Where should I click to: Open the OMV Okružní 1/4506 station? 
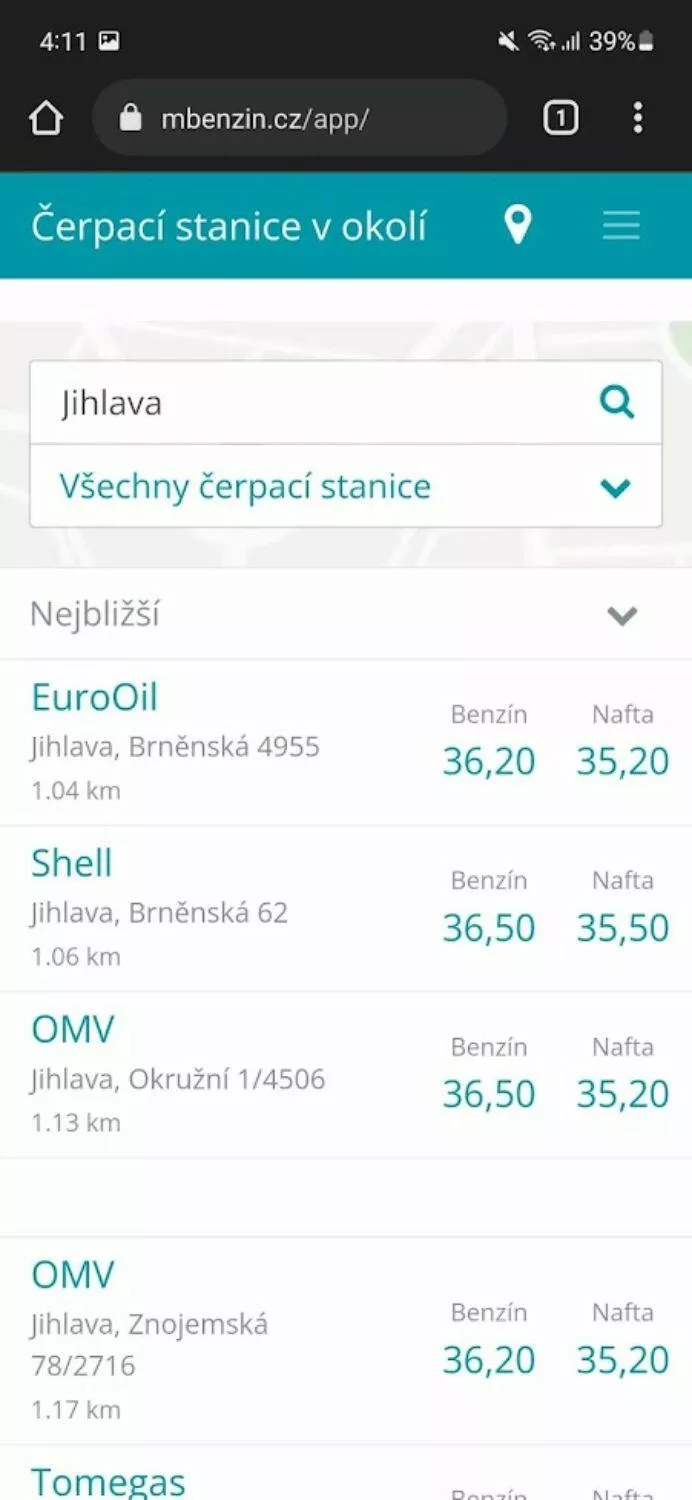click(x=346, y=1075)
